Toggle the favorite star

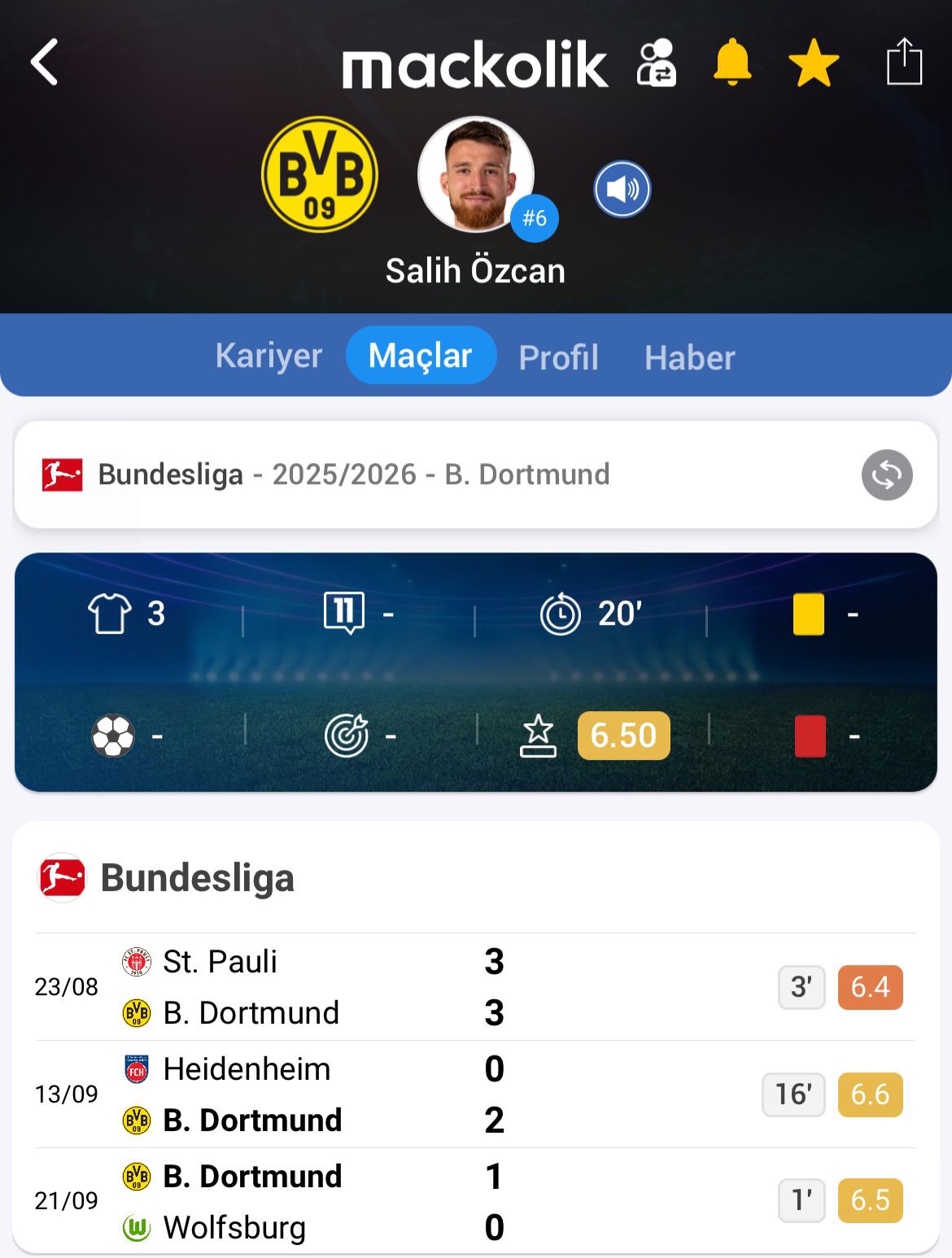pyautogui.click(x=814, y=64)
